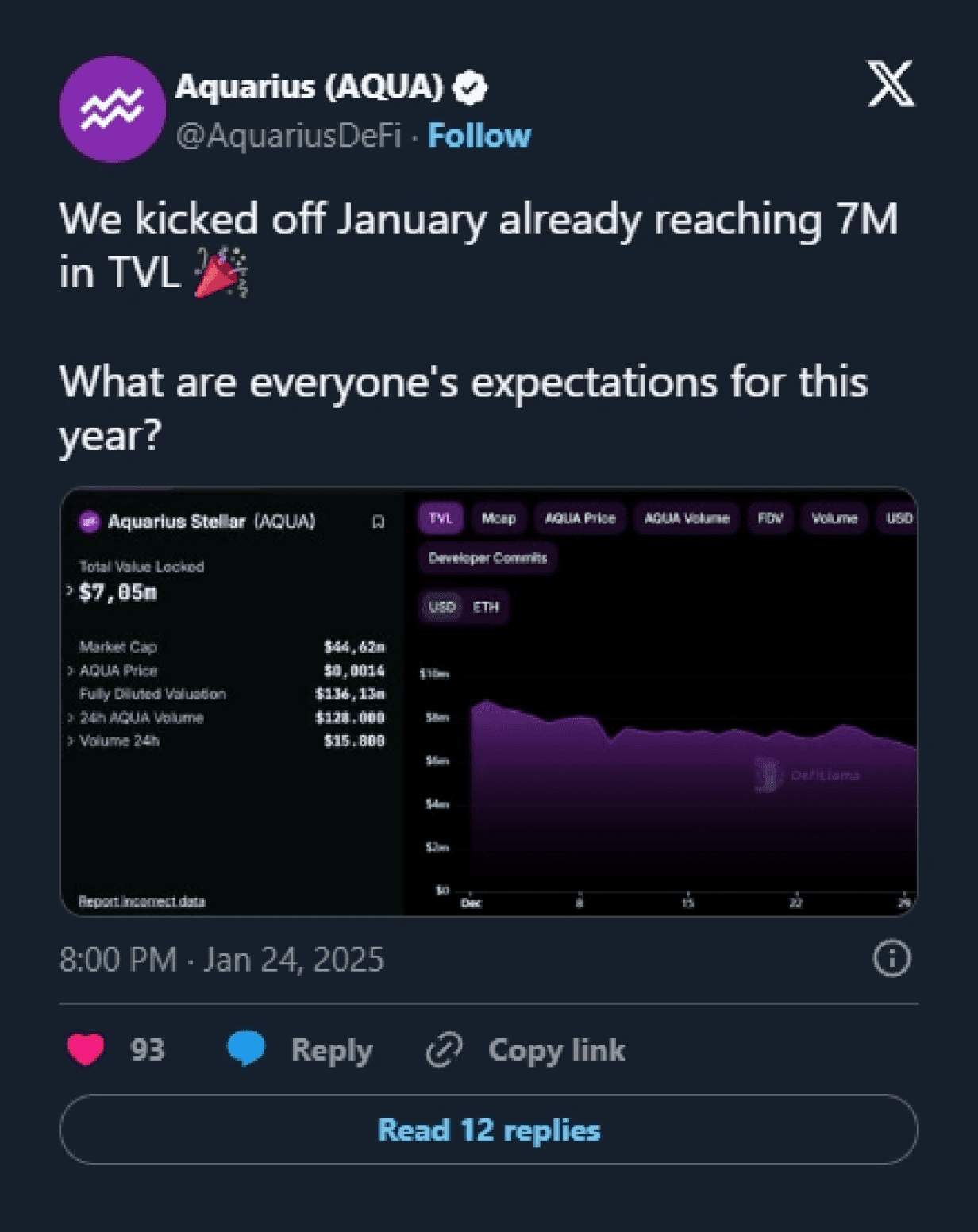This screenshot has width=978, height=1232.
Task: Open the 8:00 PM Jan 24, 2025 timestamp
Action: click(x=221, y=959)
